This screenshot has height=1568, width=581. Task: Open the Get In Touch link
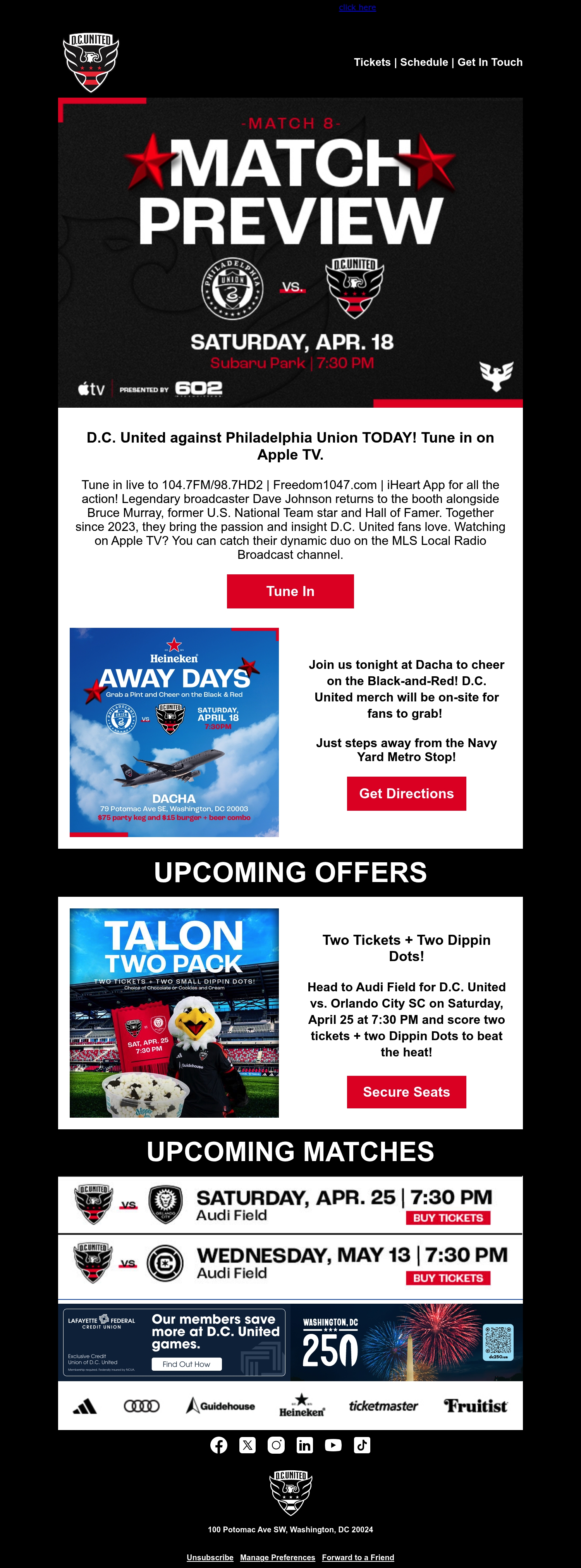490,62
